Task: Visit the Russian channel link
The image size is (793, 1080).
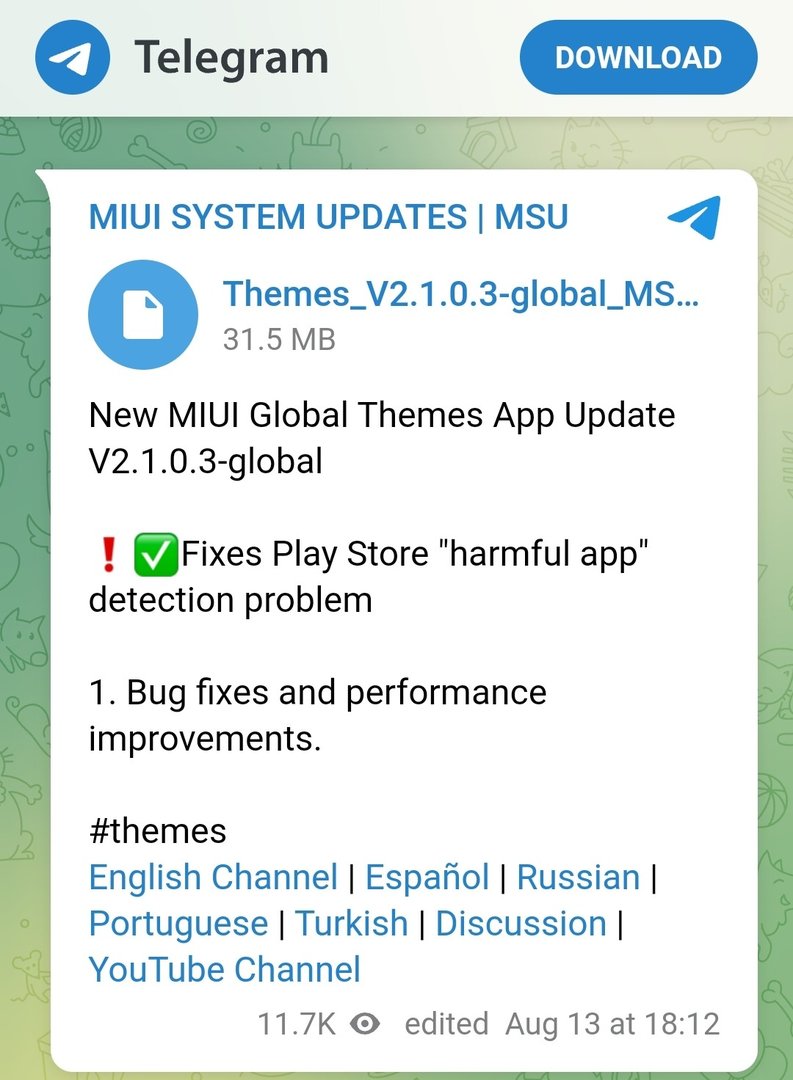Action: (578, 878)
